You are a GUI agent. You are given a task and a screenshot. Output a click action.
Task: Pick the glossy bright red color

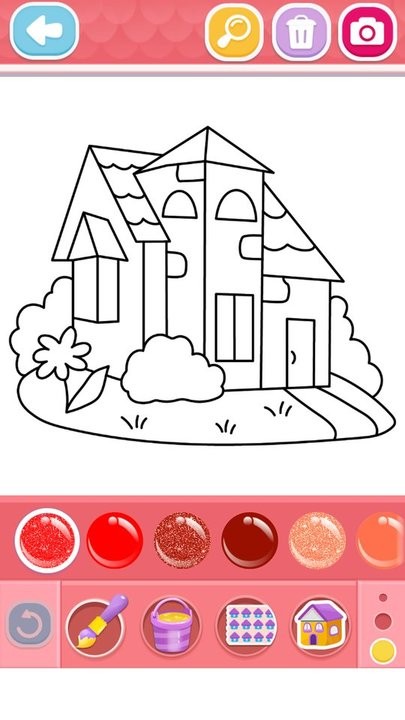pyautogui.click(x=115, y=540)
